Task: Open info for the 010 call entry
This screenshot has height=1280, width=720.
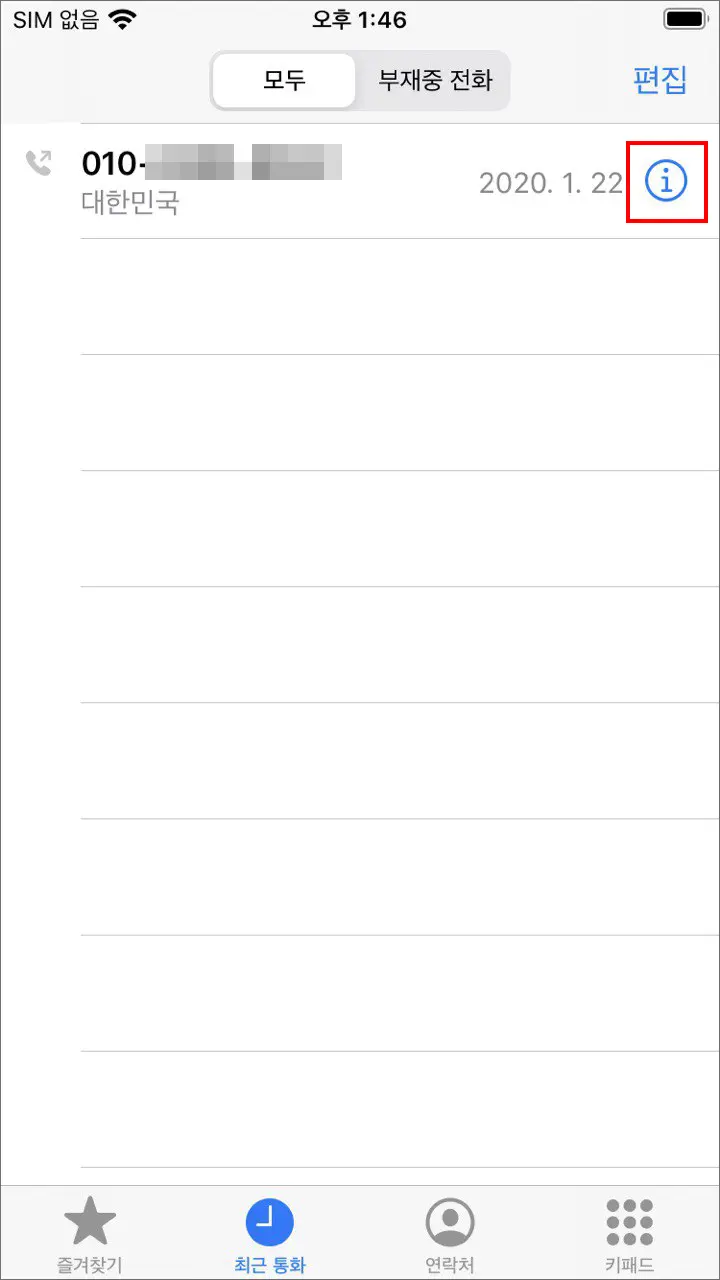Action: coord(666,182)
